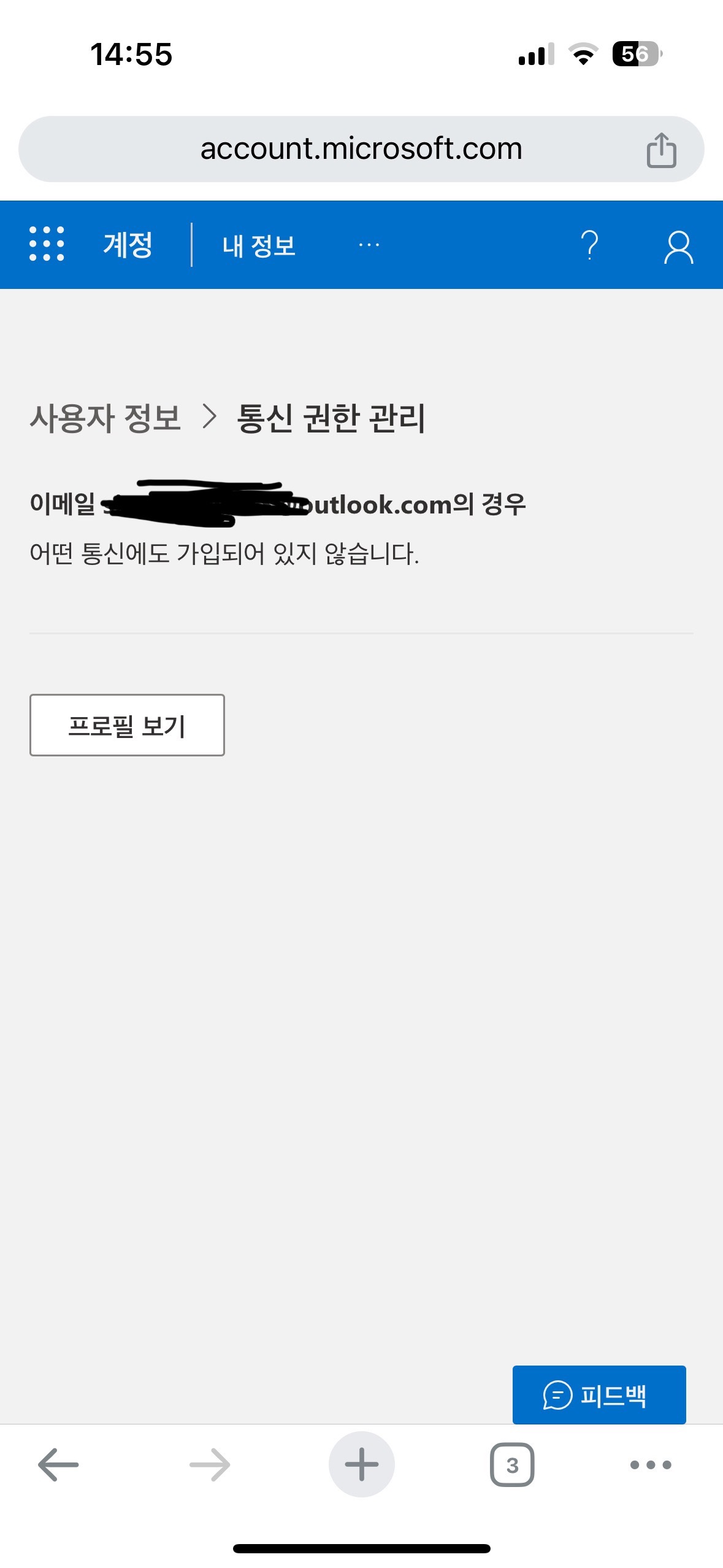Expand the header's more options dots

point(369,245)
